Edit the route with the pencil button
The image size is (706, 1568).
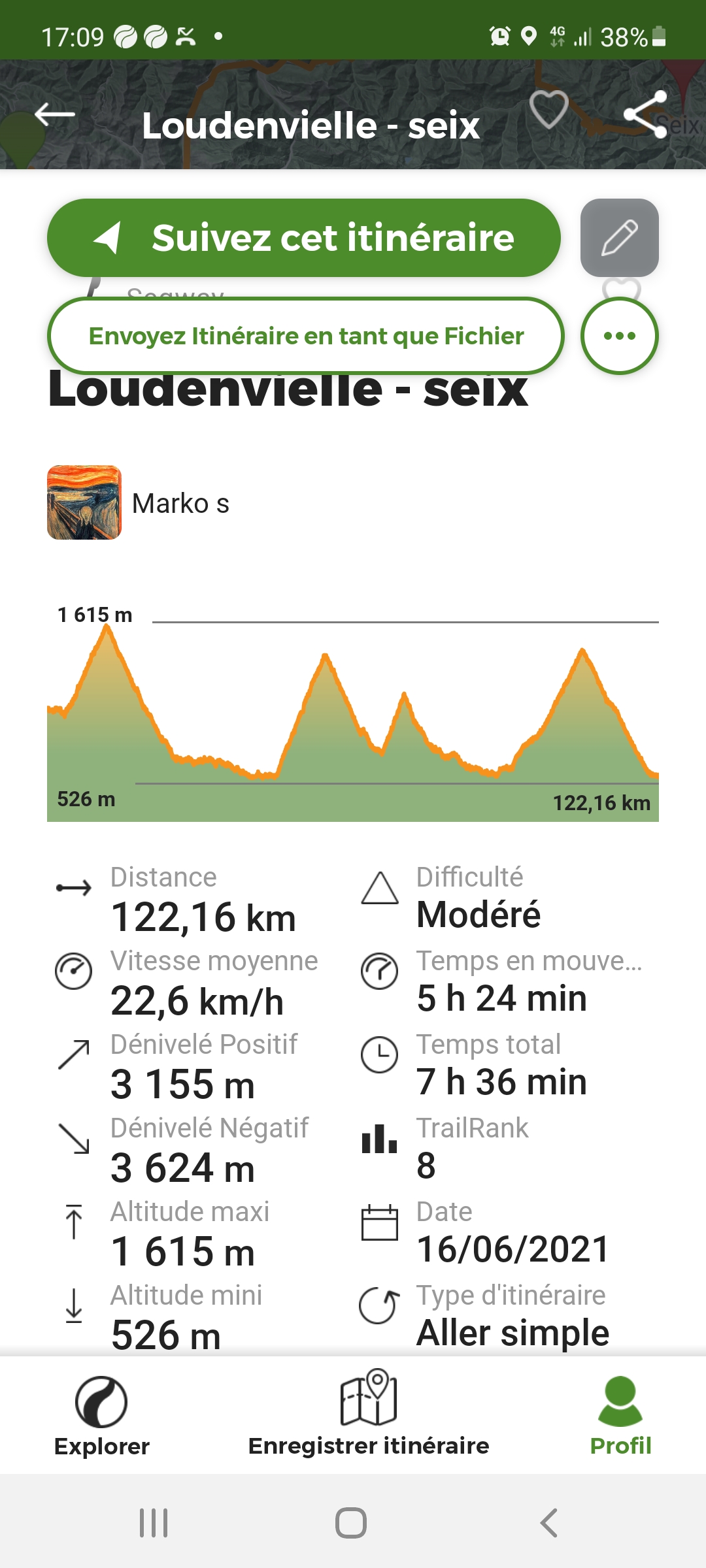pos(620,238)
